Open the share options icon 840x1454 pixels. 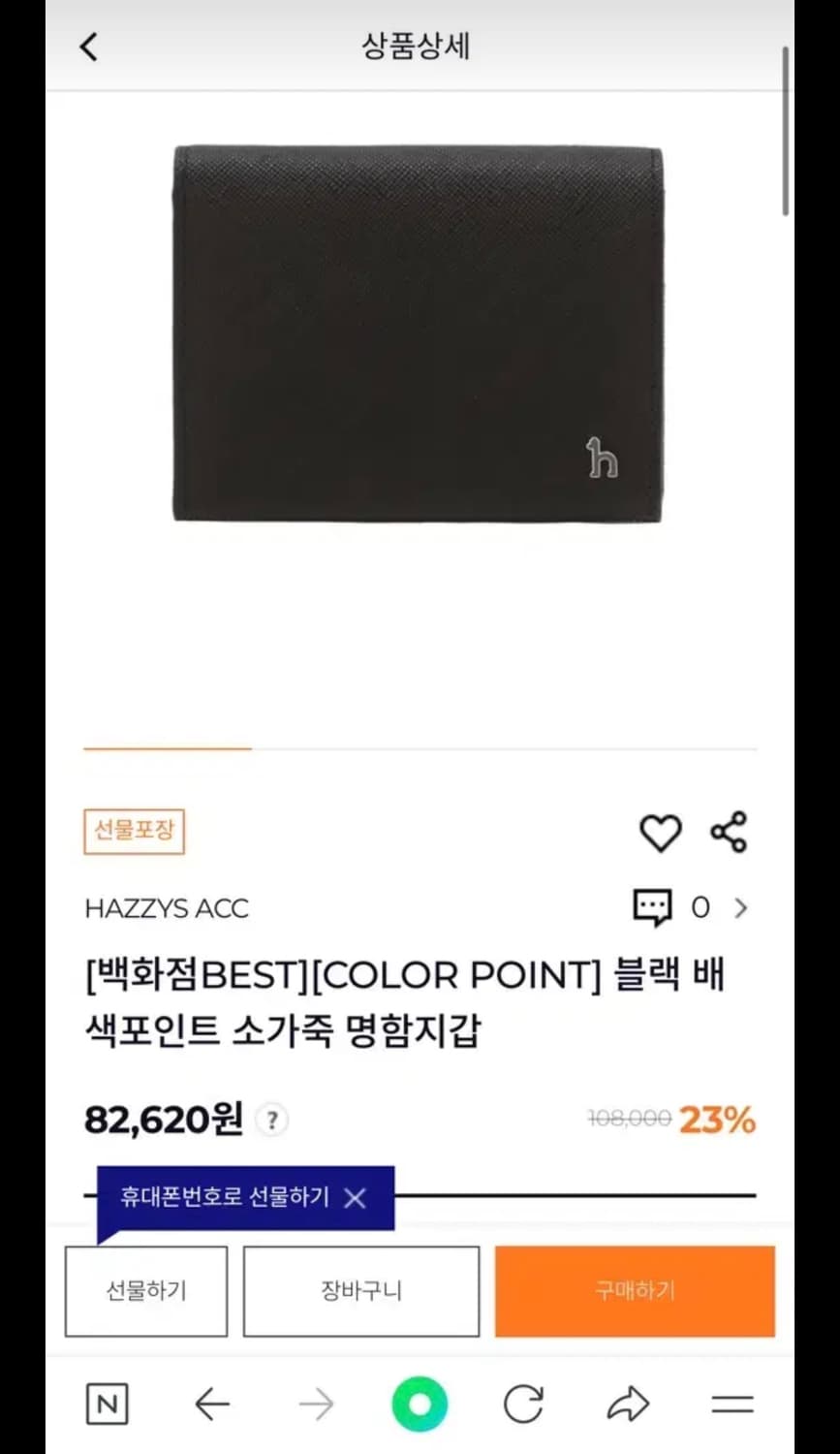click(730, 830)
